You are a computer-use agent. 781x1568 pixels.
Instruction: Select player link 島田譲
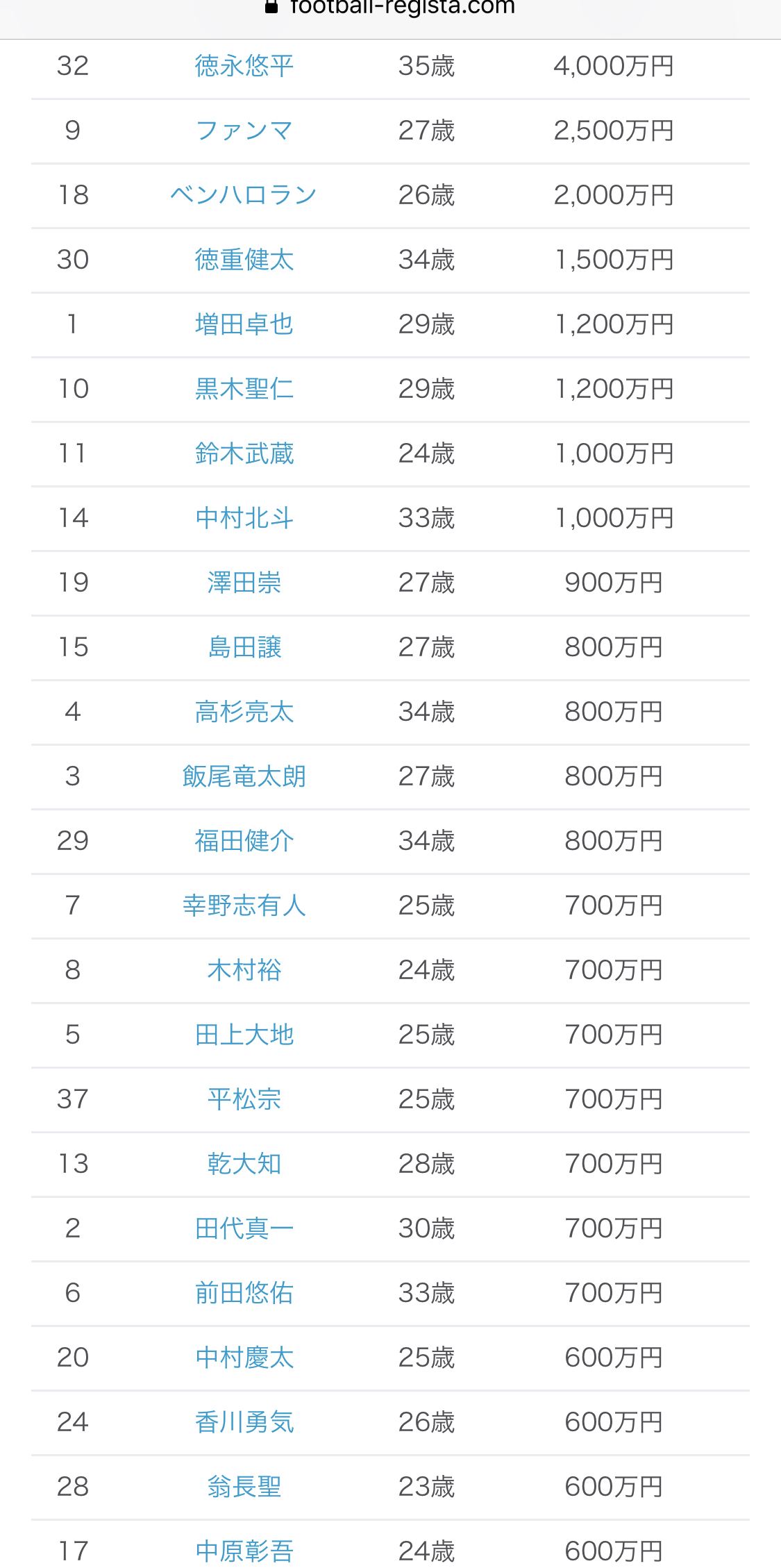pyautogui.click(x=244, y=648)
